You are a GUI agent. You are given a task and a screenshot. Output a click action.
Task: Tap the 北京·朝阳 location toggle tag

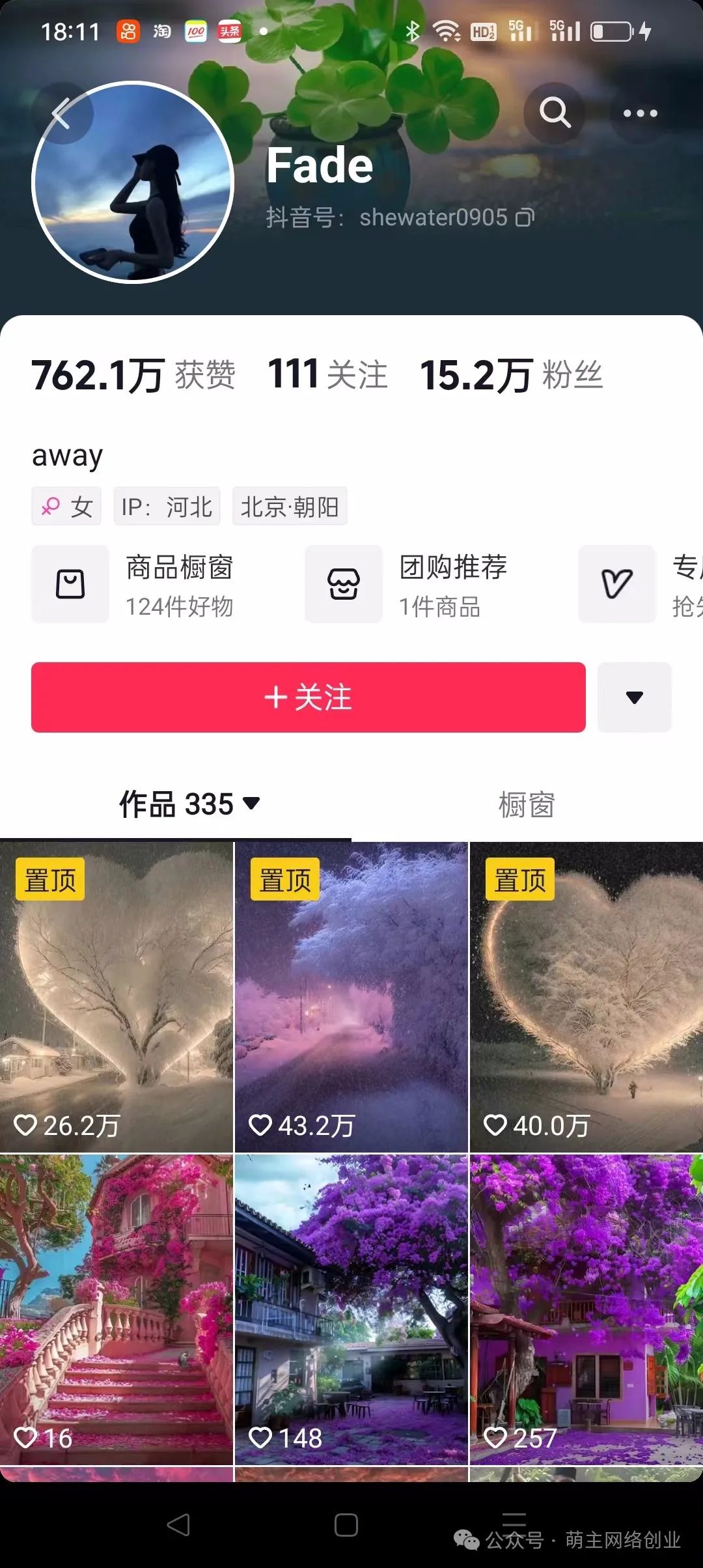(290, 507)
